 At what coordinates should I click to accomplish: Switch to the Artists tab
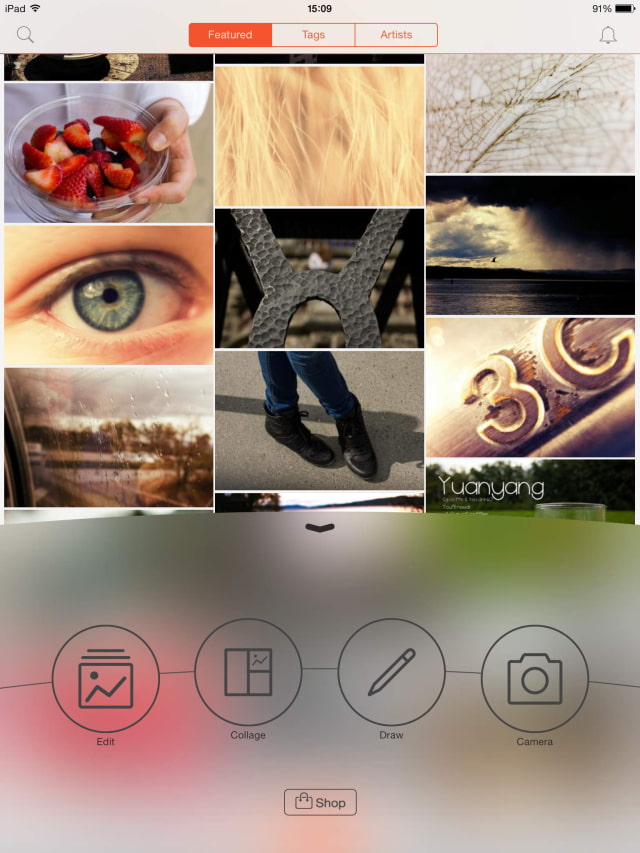pyautogui.click(x=396, y=35)
